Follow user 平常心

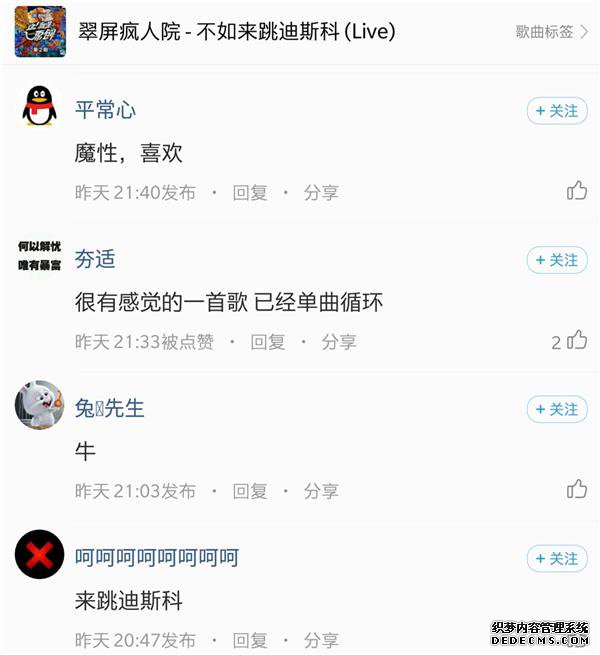557,111
